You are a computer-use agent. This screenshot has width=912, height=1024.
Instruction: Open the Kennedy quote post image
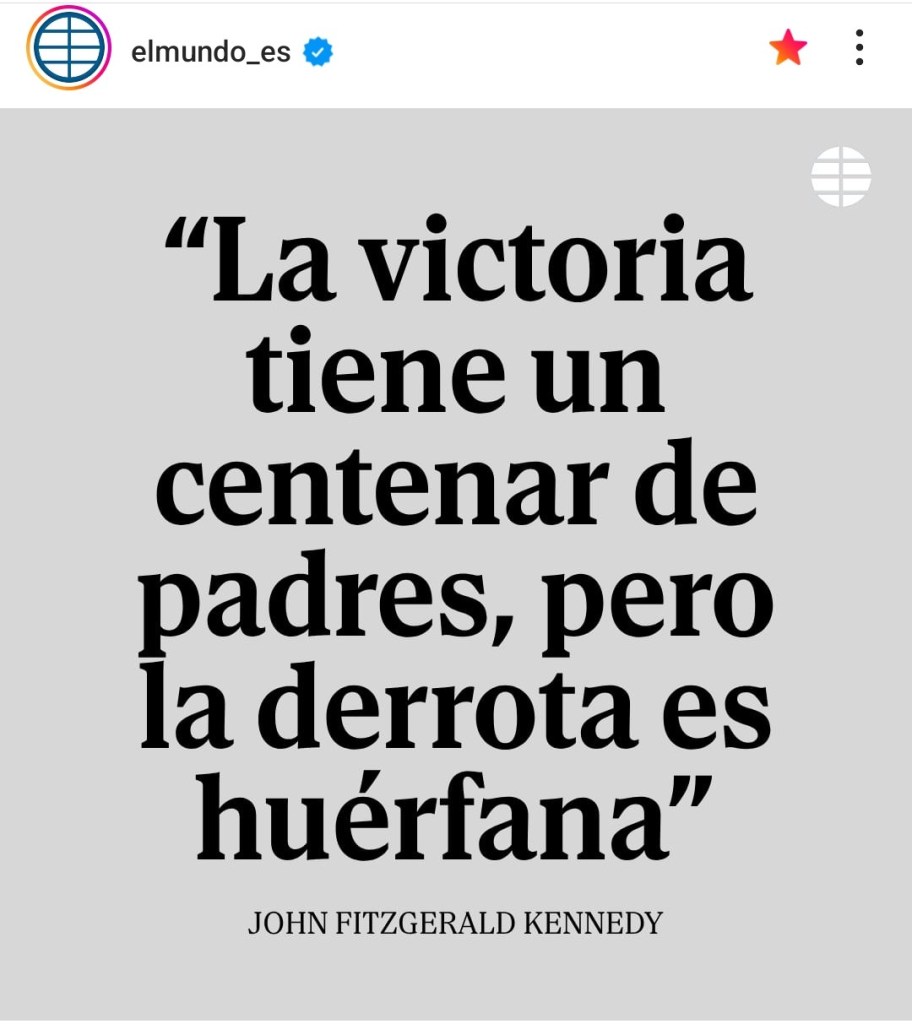(x=456, y=560)
